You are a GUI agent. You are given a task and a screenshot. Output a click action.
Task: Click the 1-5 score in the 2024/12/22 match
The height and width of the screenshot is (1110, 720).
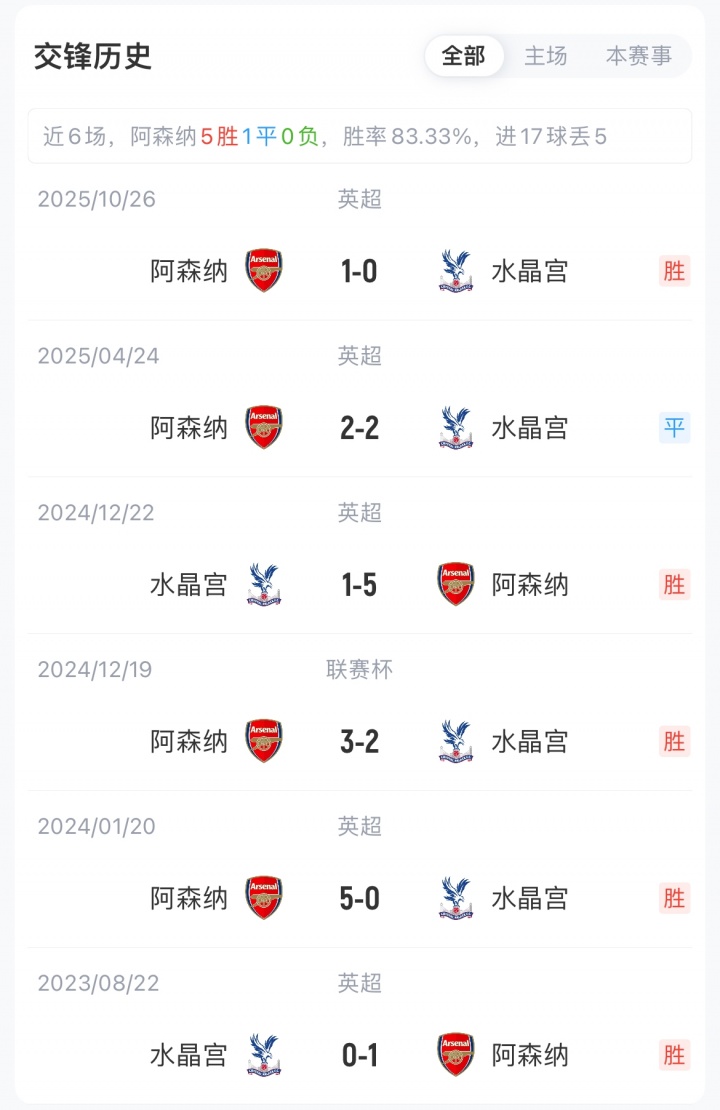click(359, 584)
